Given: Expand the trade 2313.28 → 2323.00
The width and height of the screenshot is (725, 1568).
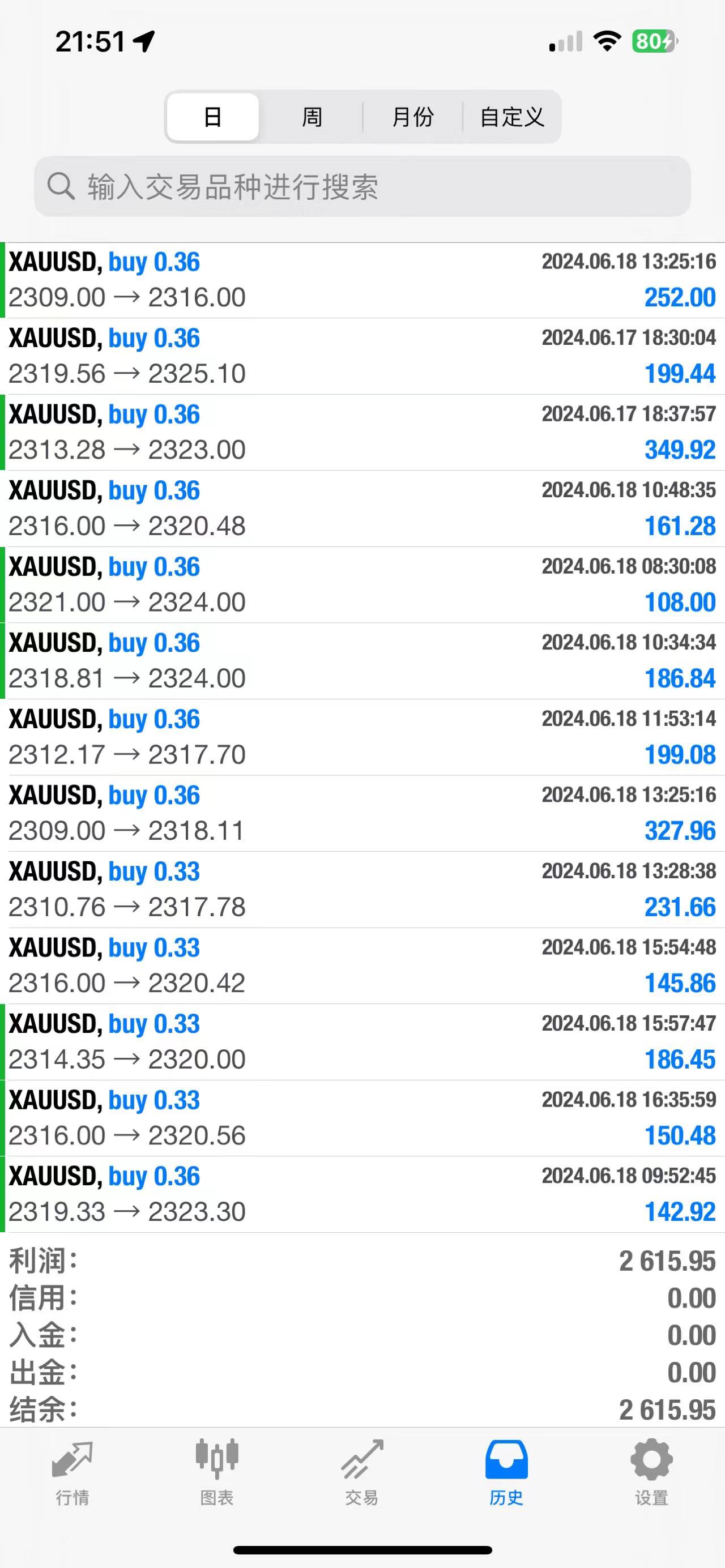Looking at the screenshot, I should tap(362, 432).
